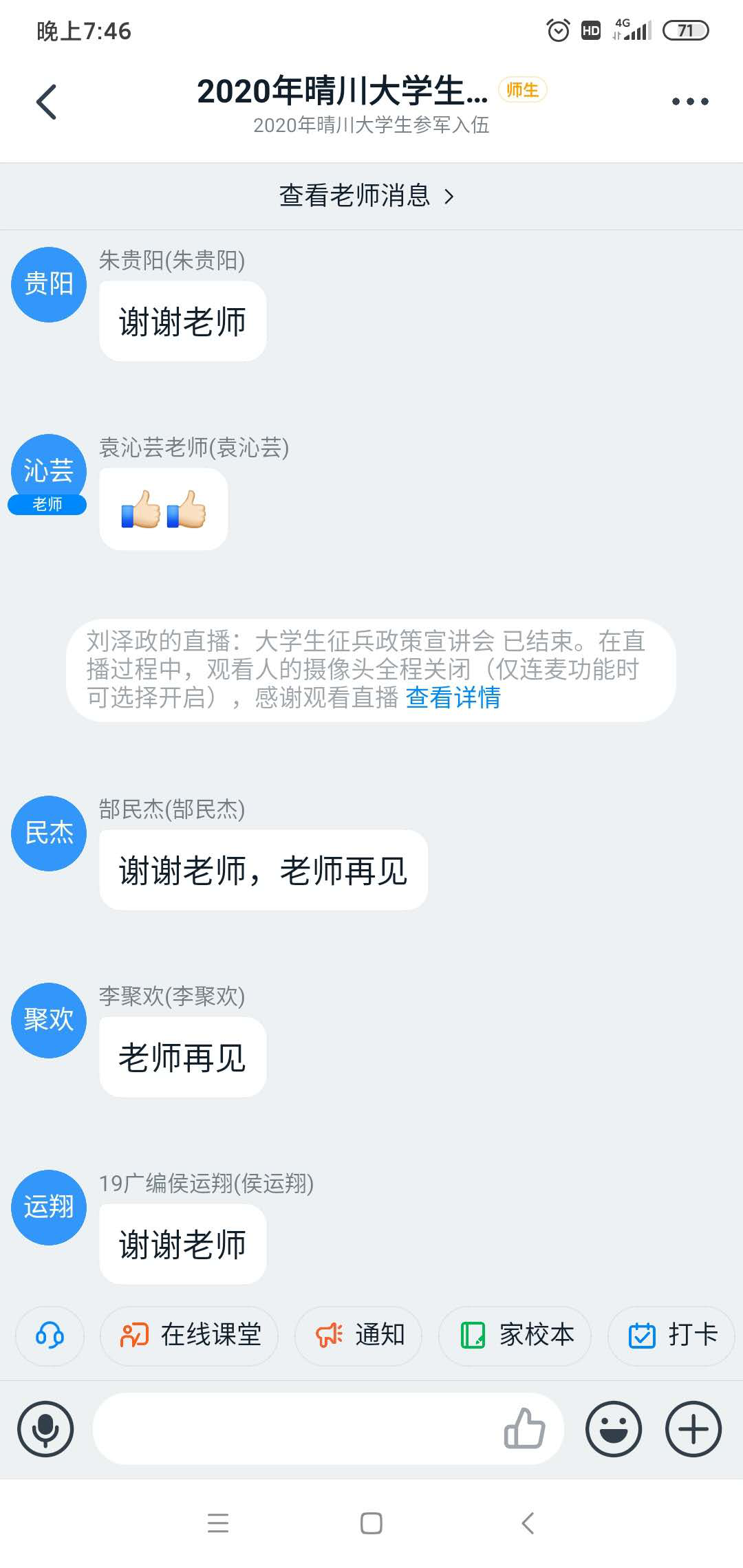Open 郜民杰's avatar profile
This screenshot has width=743, height=1568.
(x=48, y=833)
